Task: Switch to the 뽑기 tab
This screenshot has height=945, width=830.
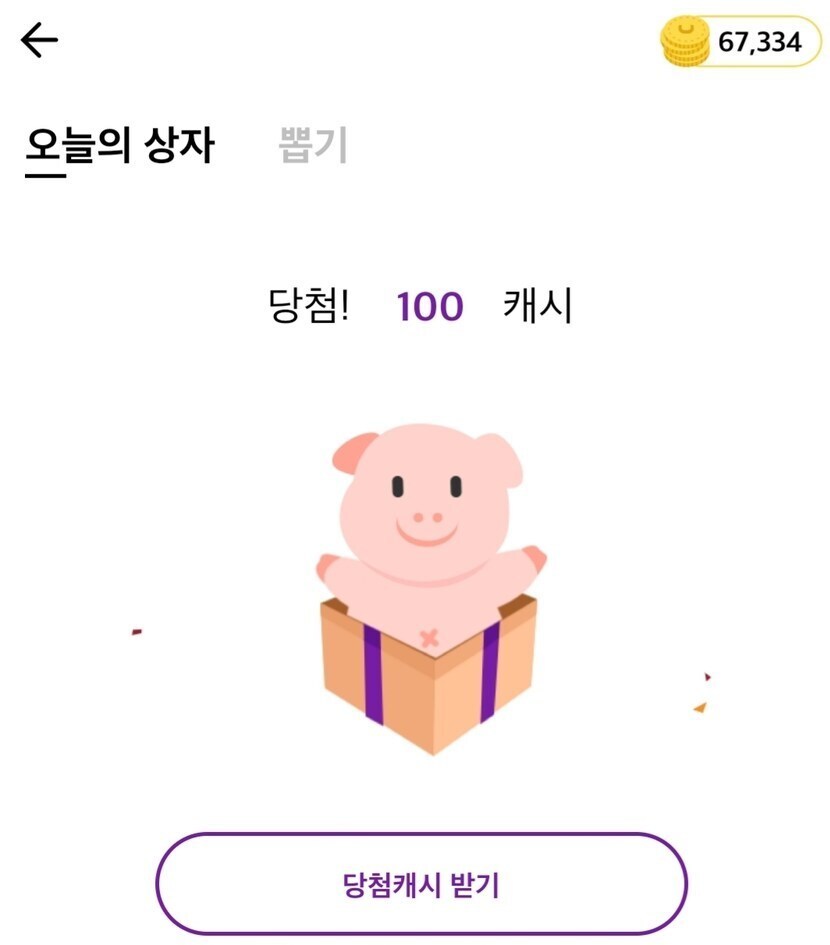Action: (313, 145)
